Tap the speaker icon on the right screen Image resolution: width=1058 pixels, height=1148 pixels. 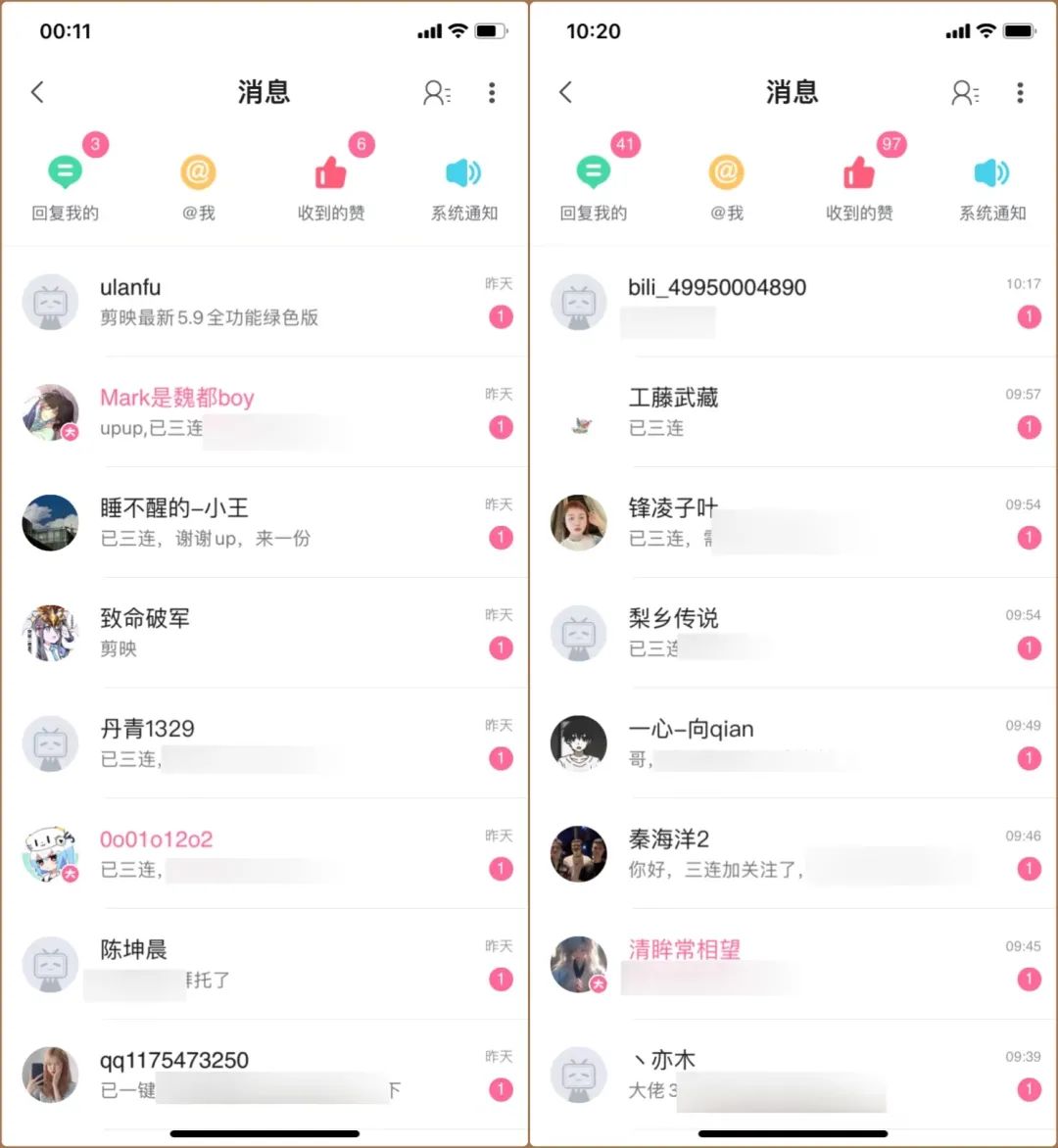[991, 174]
